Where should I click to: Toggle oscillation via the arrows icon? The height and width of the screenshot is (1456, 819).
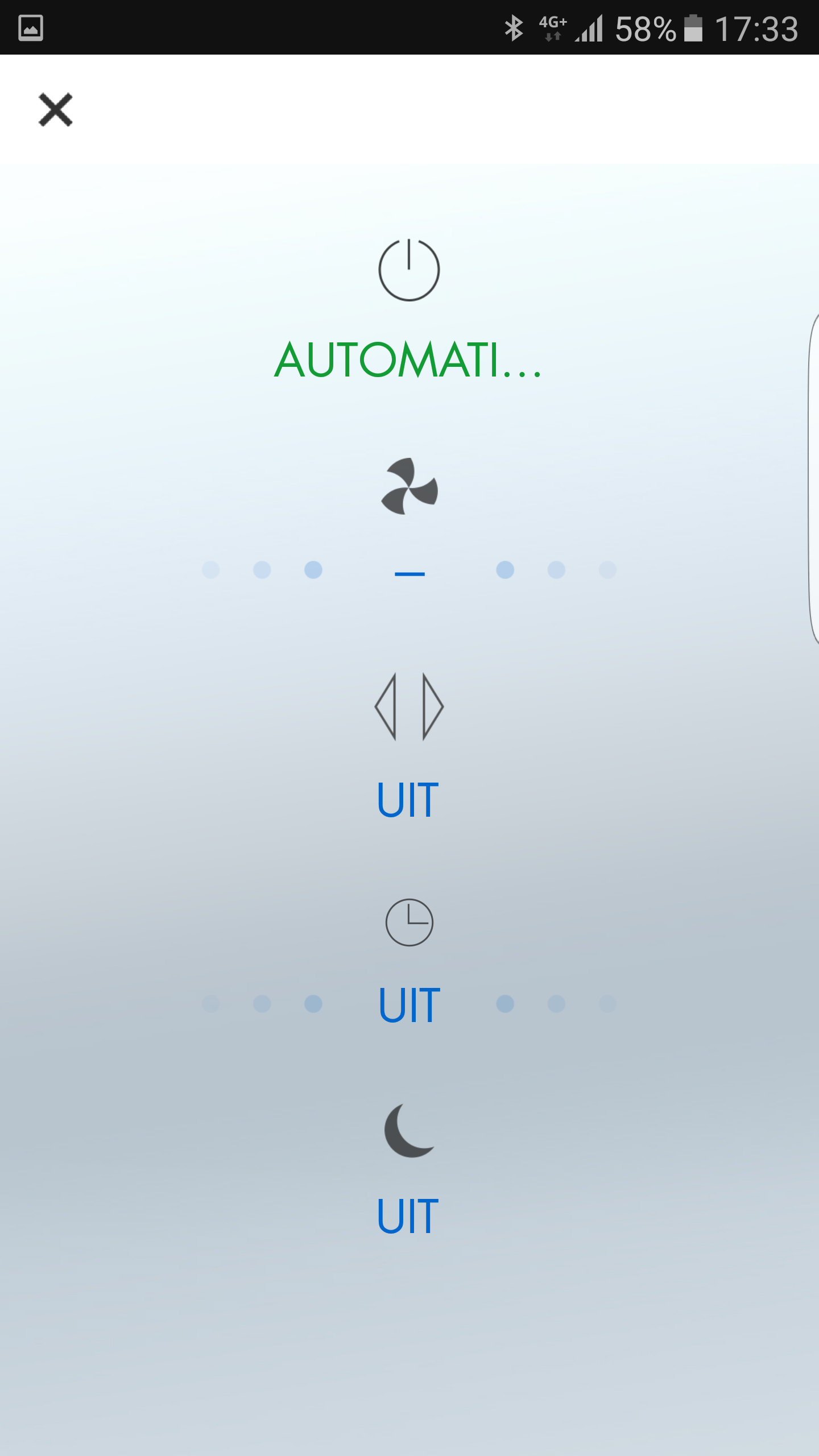coord(409,706)
